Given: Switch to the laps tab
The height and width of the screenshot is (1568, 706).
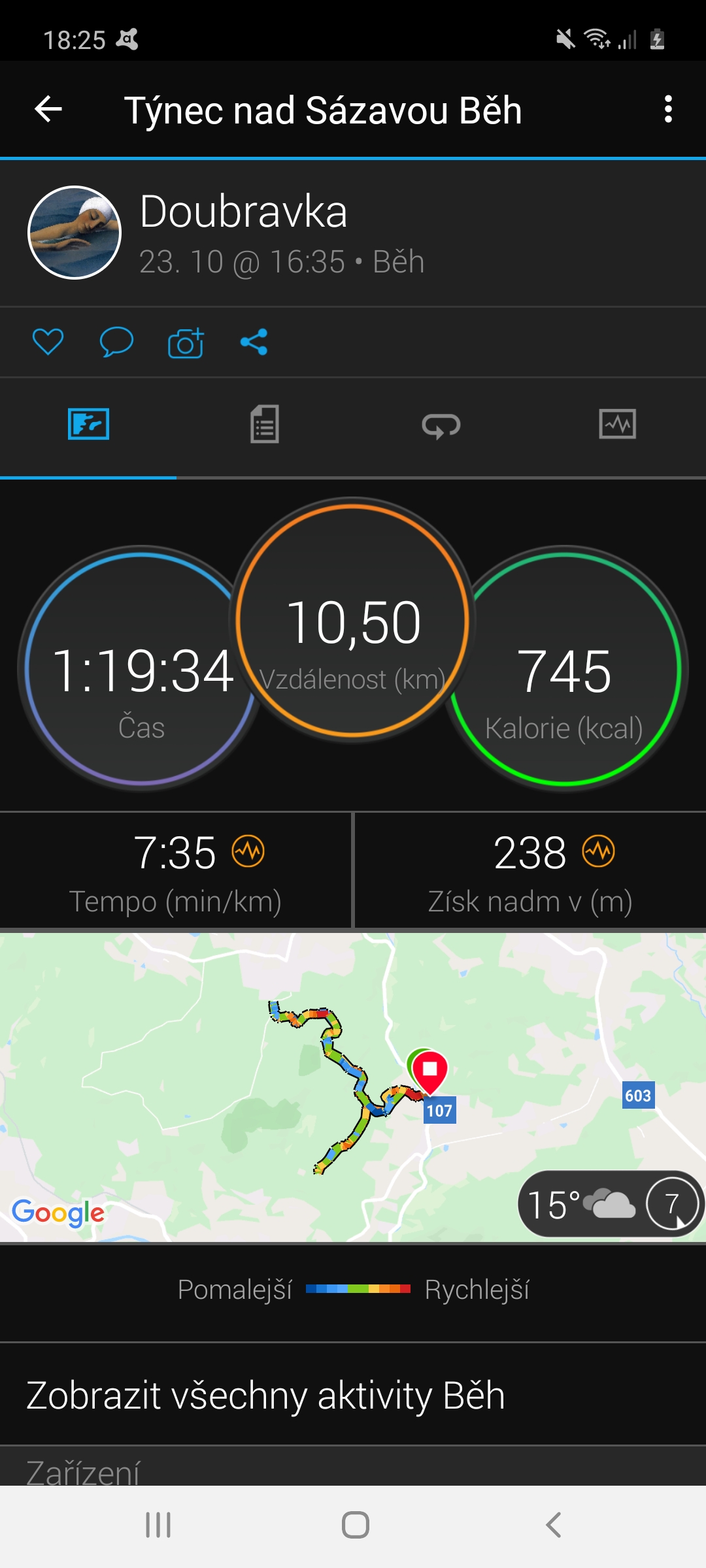Looking at the screenshot, I should [x=441, y=426].
